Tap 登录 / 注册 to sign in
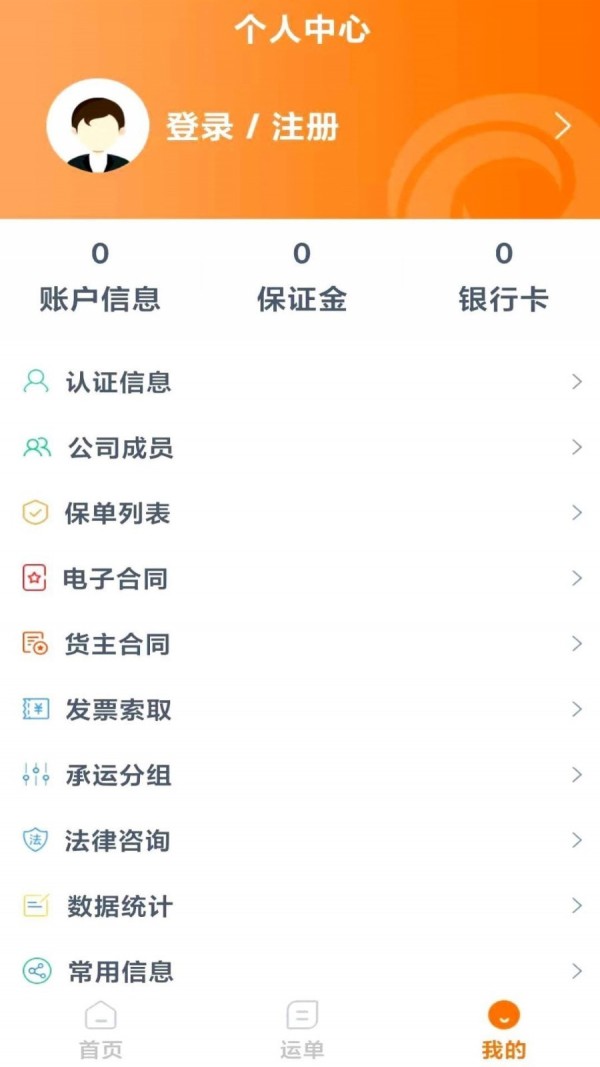Image resolution: width=600 pixels, height=1067 pixels. [252, 127]
